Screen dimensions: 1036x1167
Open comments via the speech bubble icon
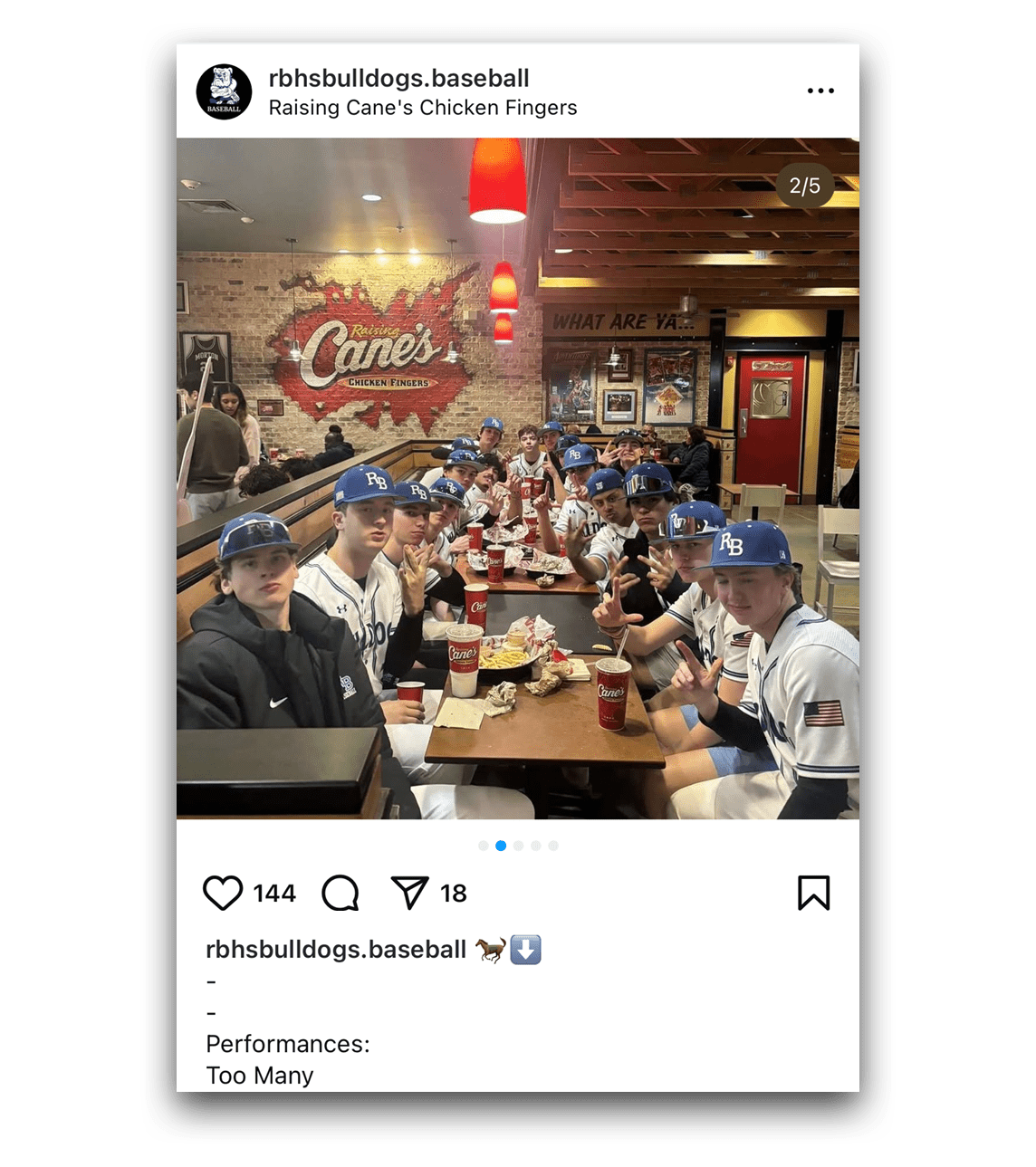point(341,893)
